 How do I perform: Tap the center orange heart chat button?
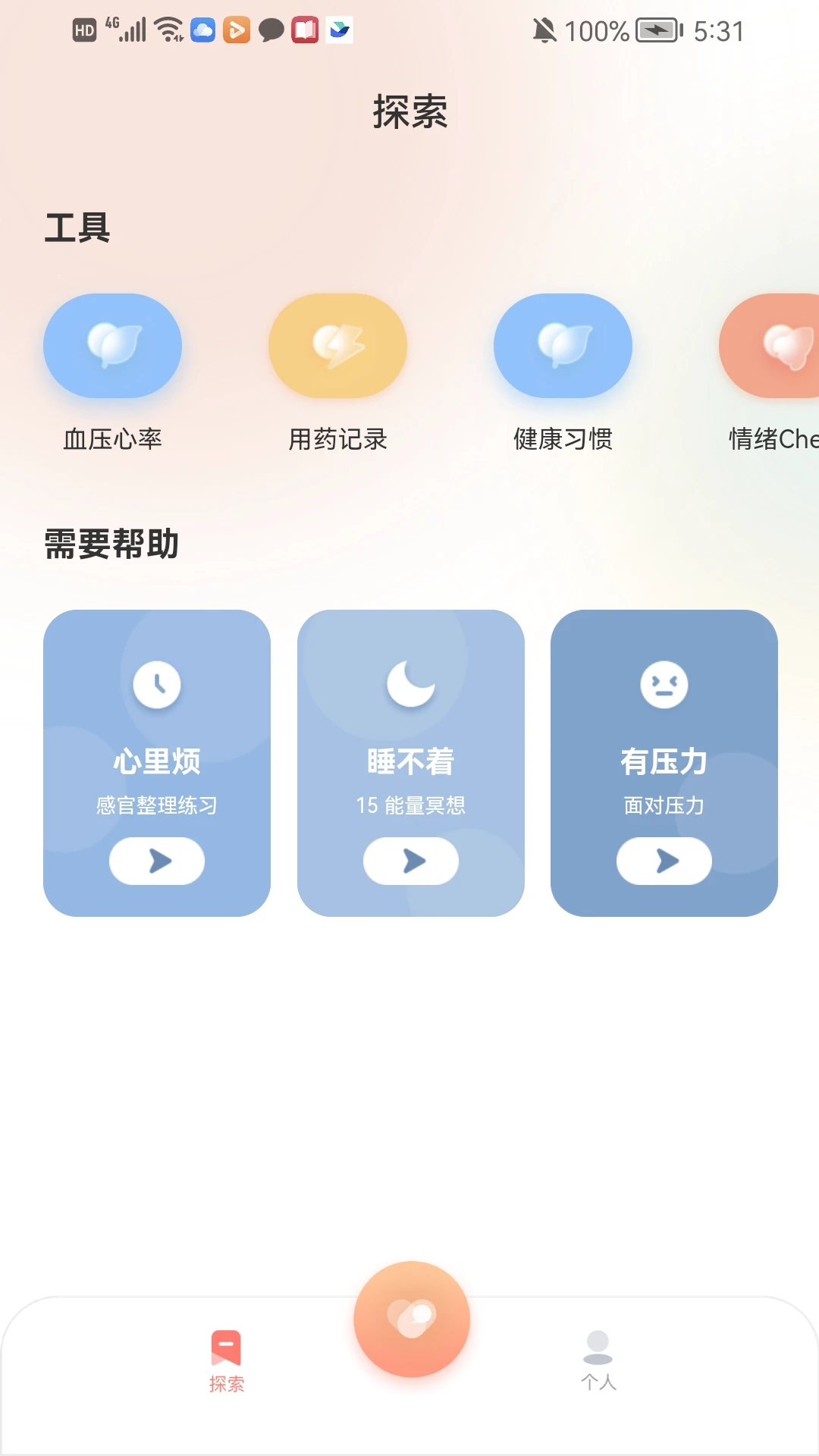tap(412, 1319)
